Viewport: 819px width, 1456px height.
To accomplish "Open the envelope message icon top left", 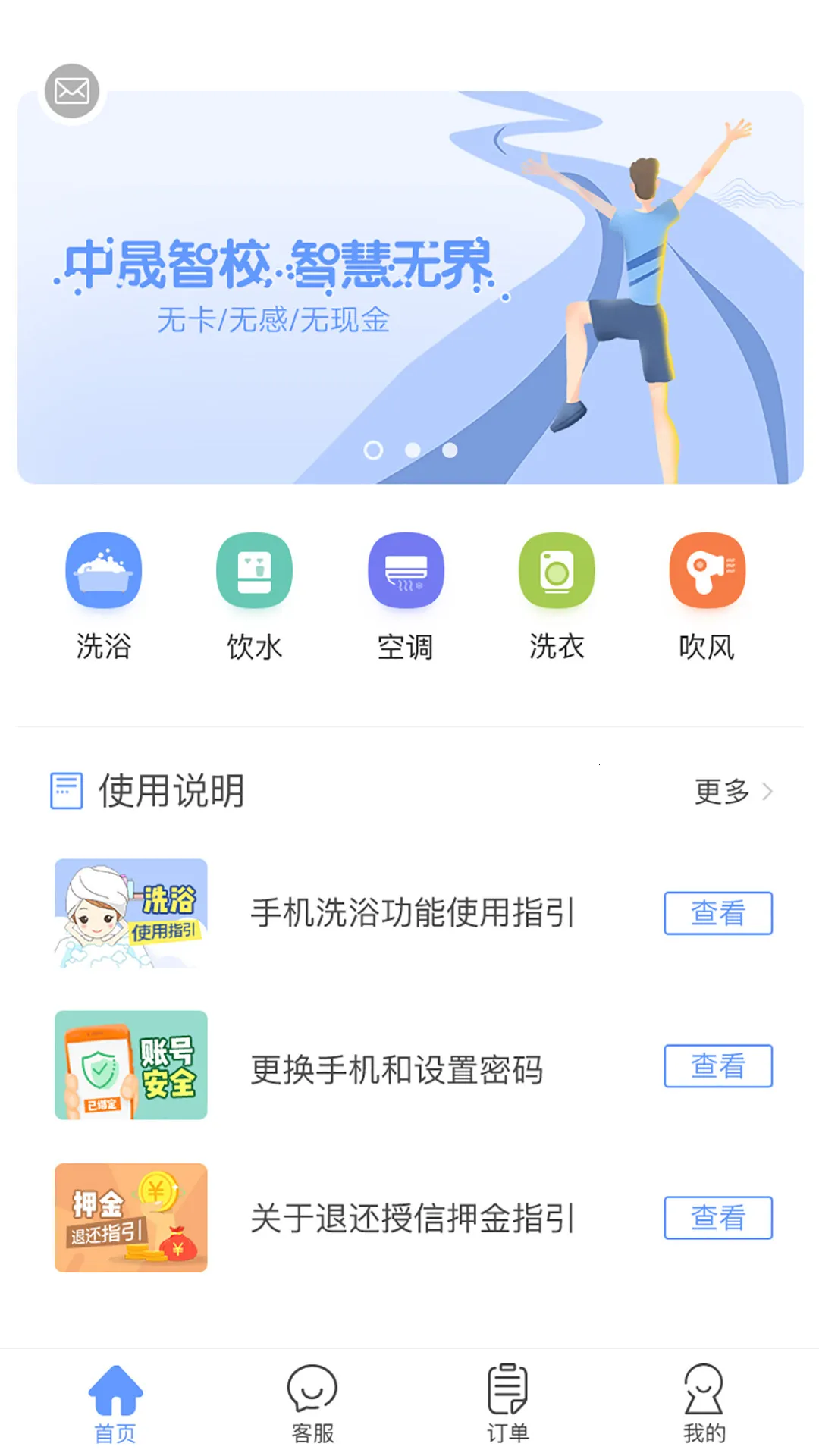I will (x=72, y=90).
